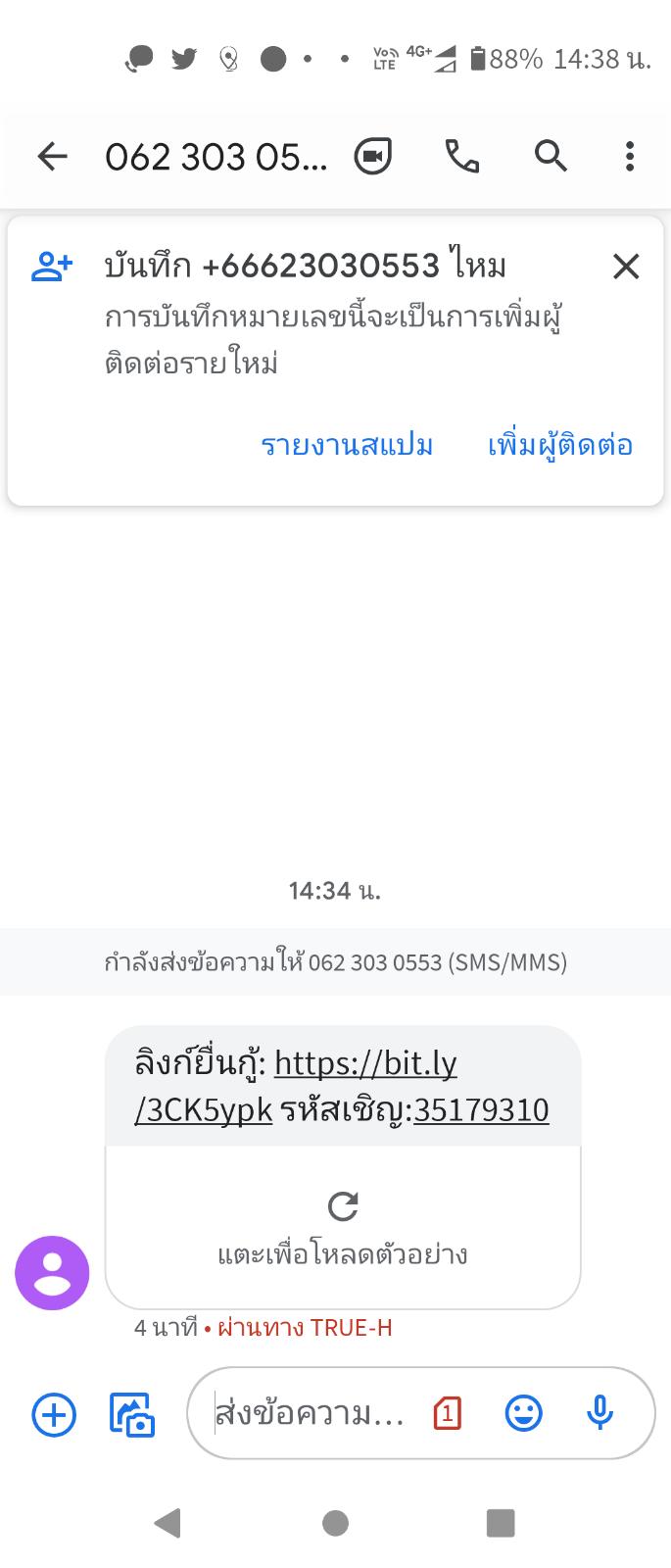Open recent apps from navigation bar
671x1568 pixels.
(501, 1522)
